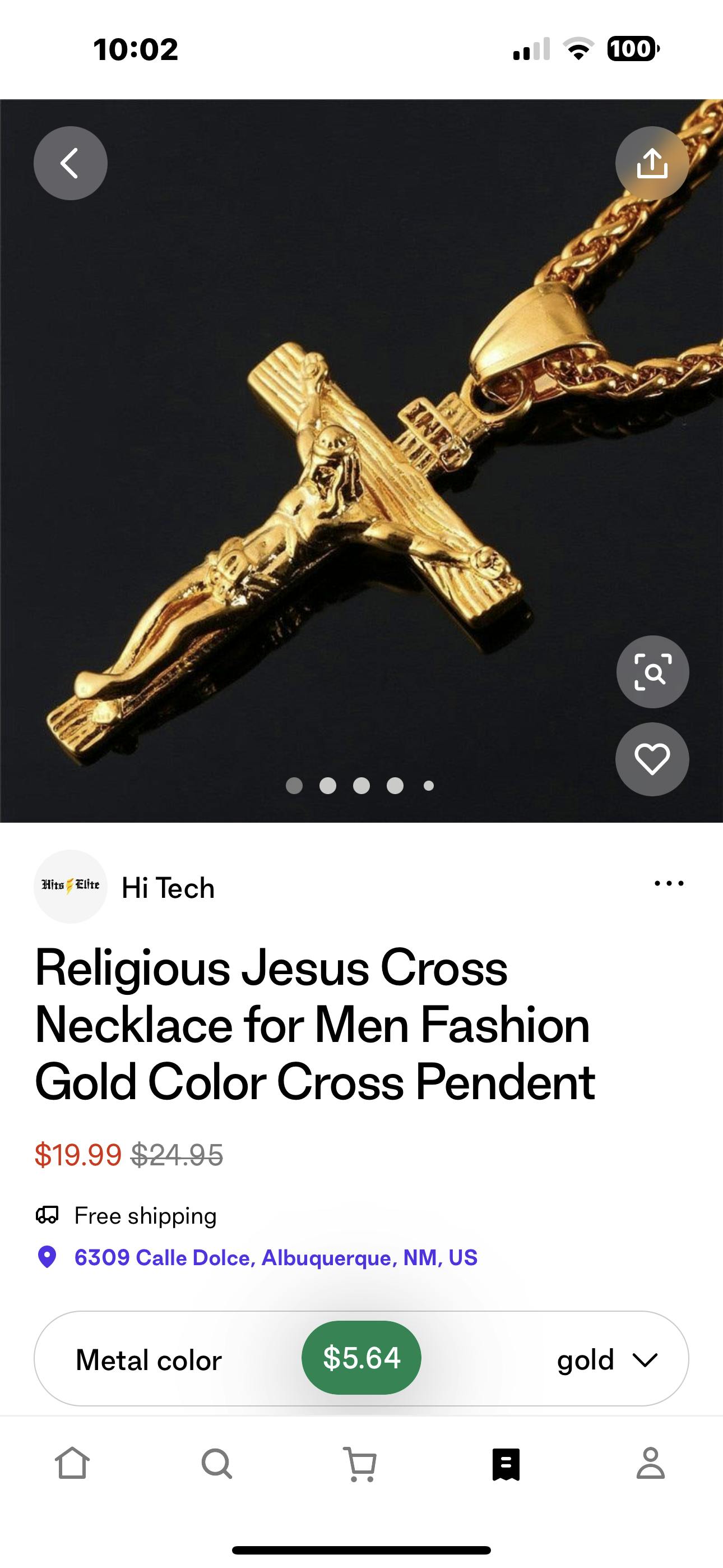
Task: Share this cross necklace listing
Action: 652,163
